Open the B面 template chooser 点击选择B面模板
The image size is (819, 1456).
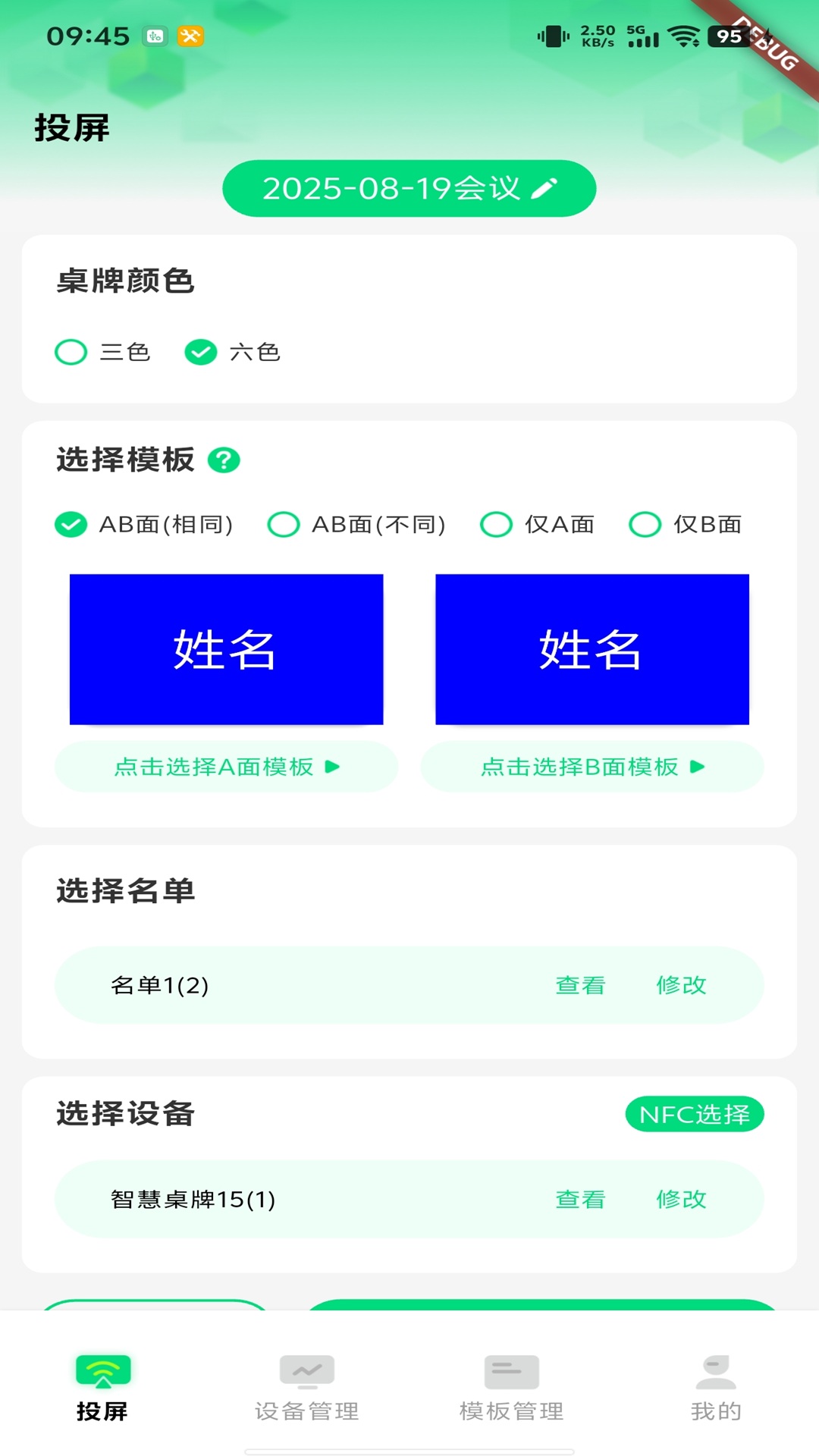pos(591,767)
